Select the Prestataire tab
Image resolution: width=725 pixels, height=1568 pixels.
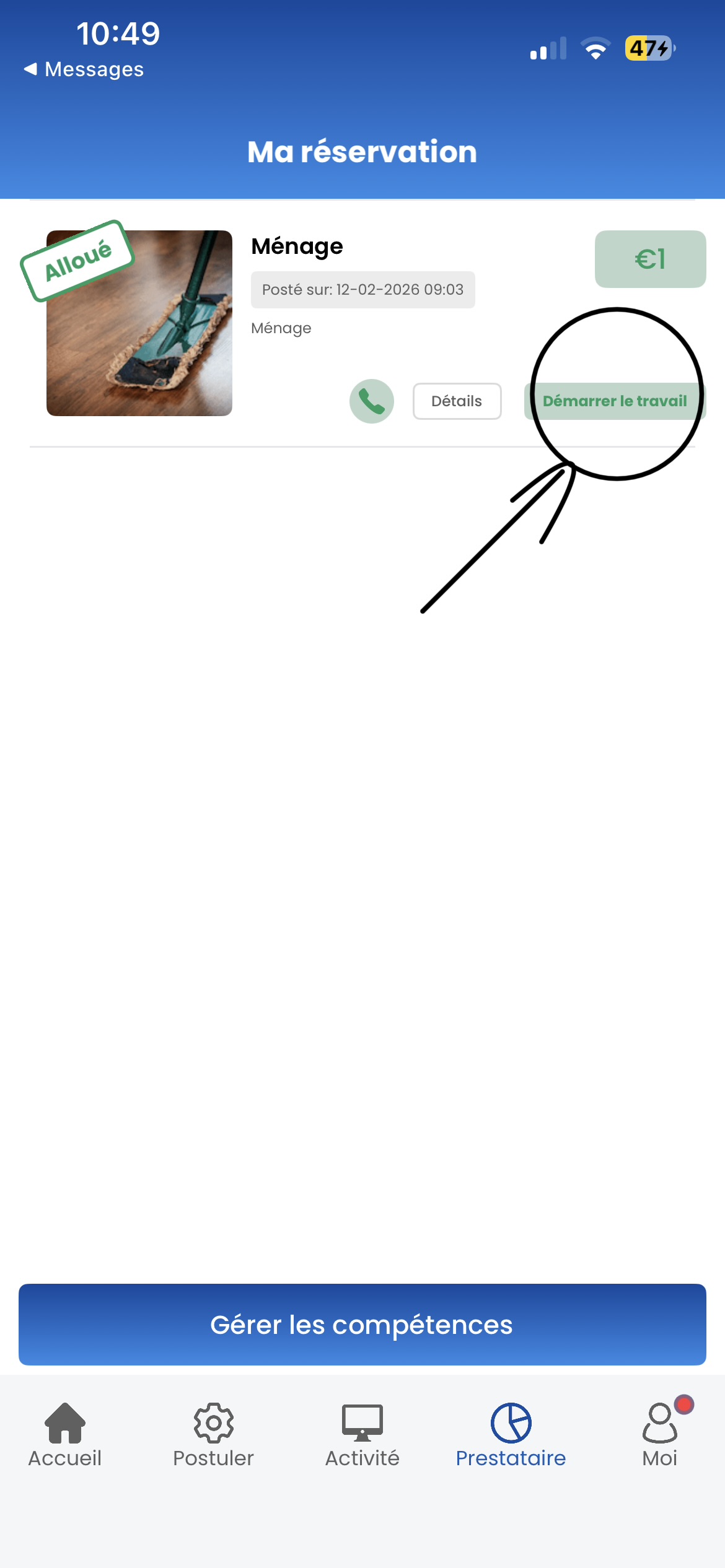pyautogui.click(x=511, y=1435)
